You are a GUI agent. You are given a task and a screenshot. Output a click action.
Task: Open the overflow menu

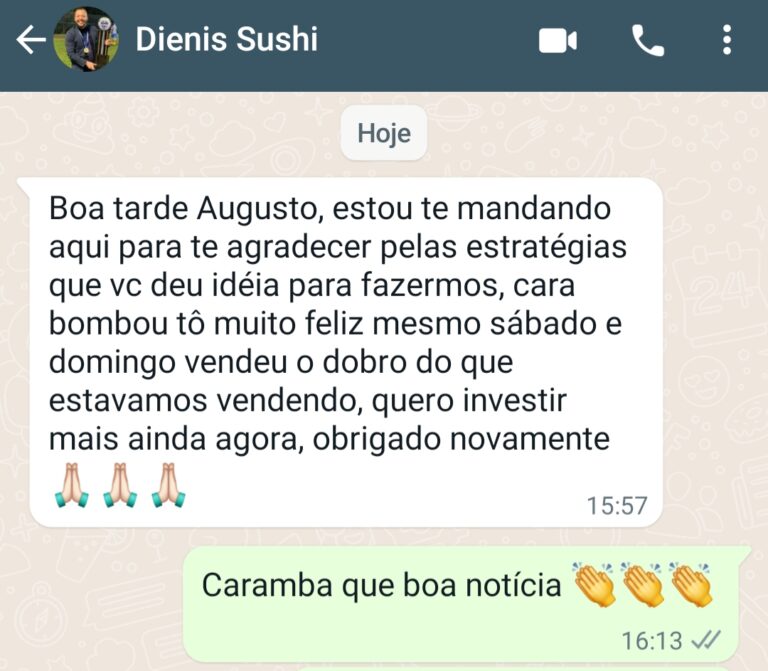pyautogui.click(x=727, y=40)
